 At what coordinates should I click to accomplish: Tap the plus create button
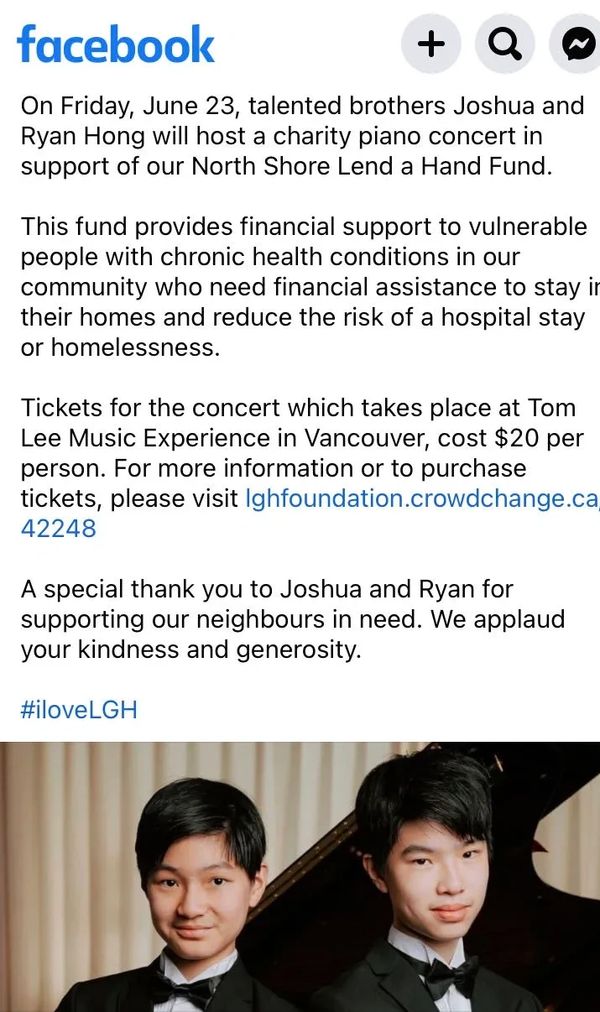tap(430, 44)
